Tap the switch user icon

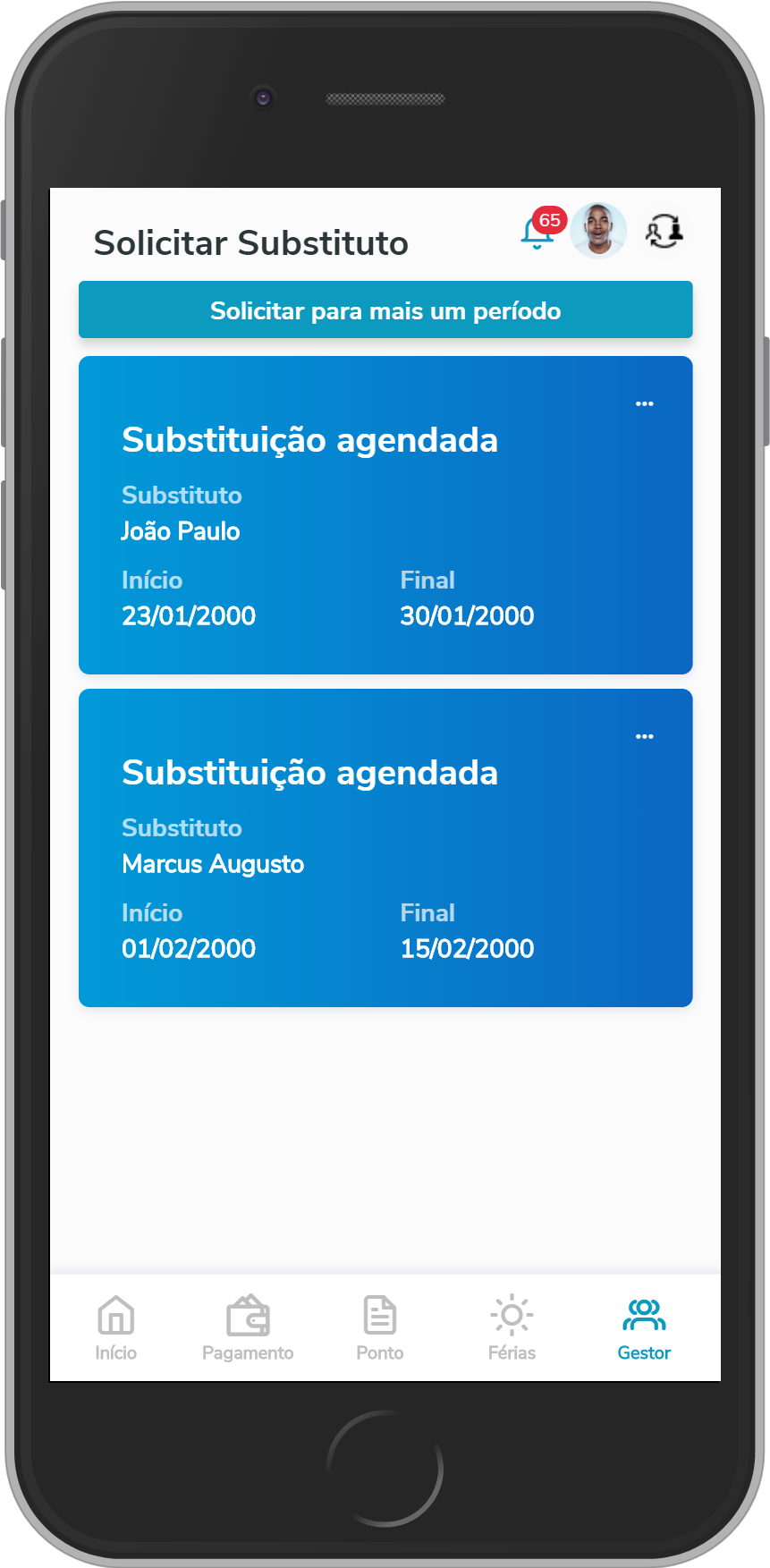(664, 232)
